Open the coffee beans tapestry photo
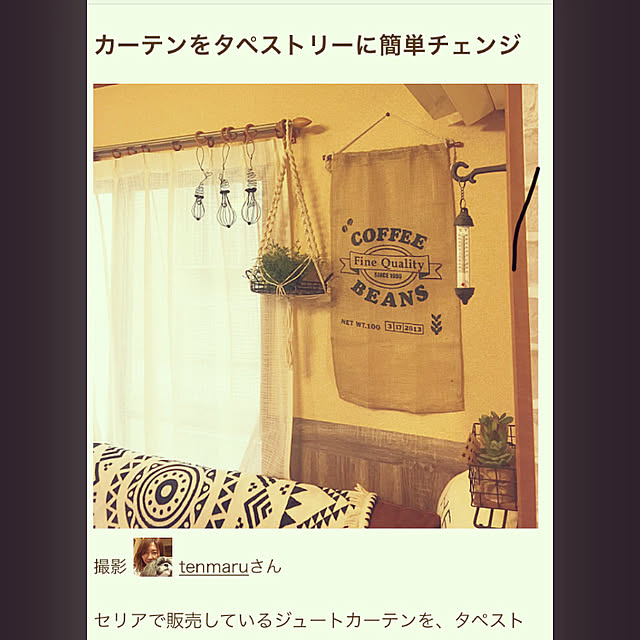Screen dimensions: 640x640 tap(315, 305)
